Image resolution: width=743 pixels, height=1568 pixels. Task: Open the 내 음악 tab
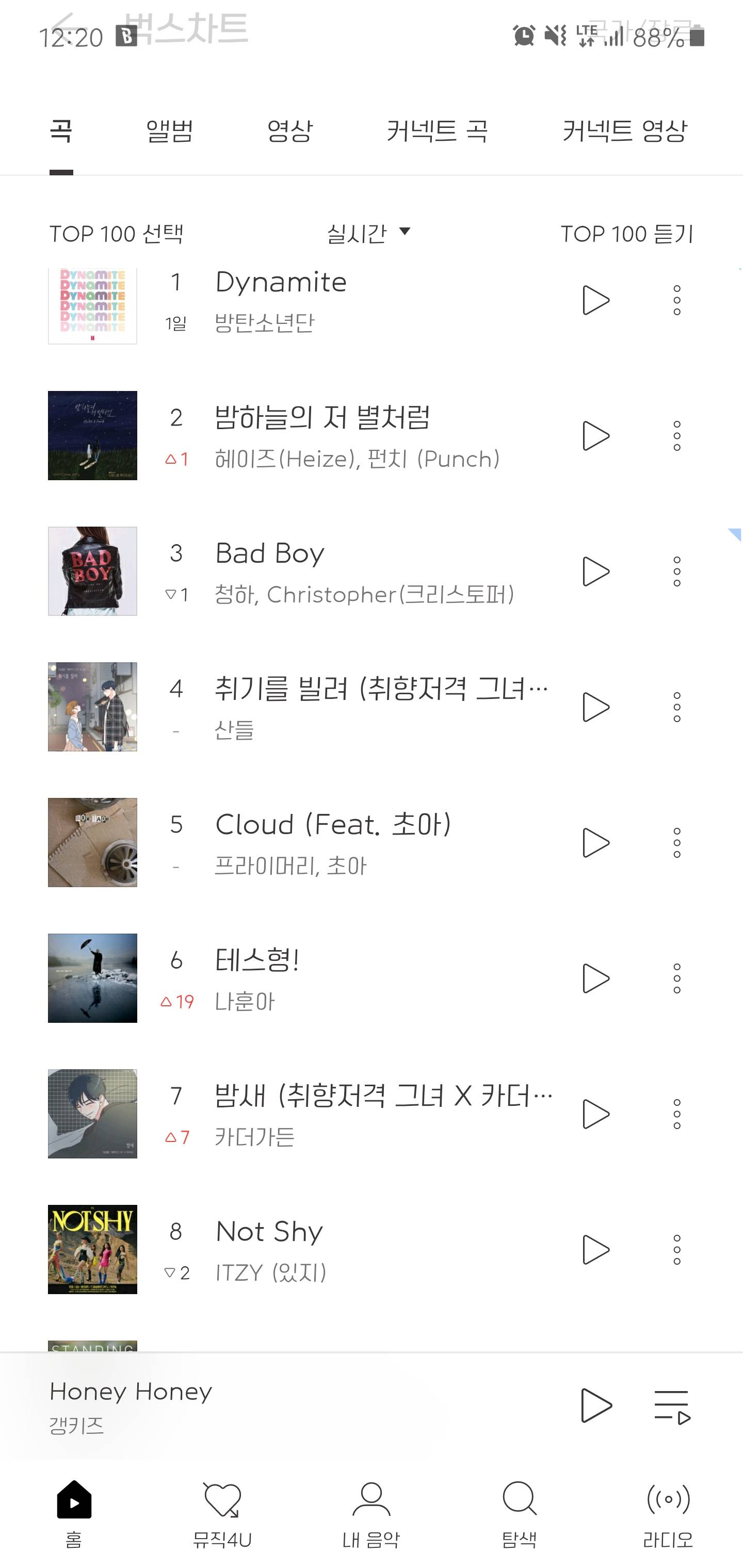coord(371,1514)
